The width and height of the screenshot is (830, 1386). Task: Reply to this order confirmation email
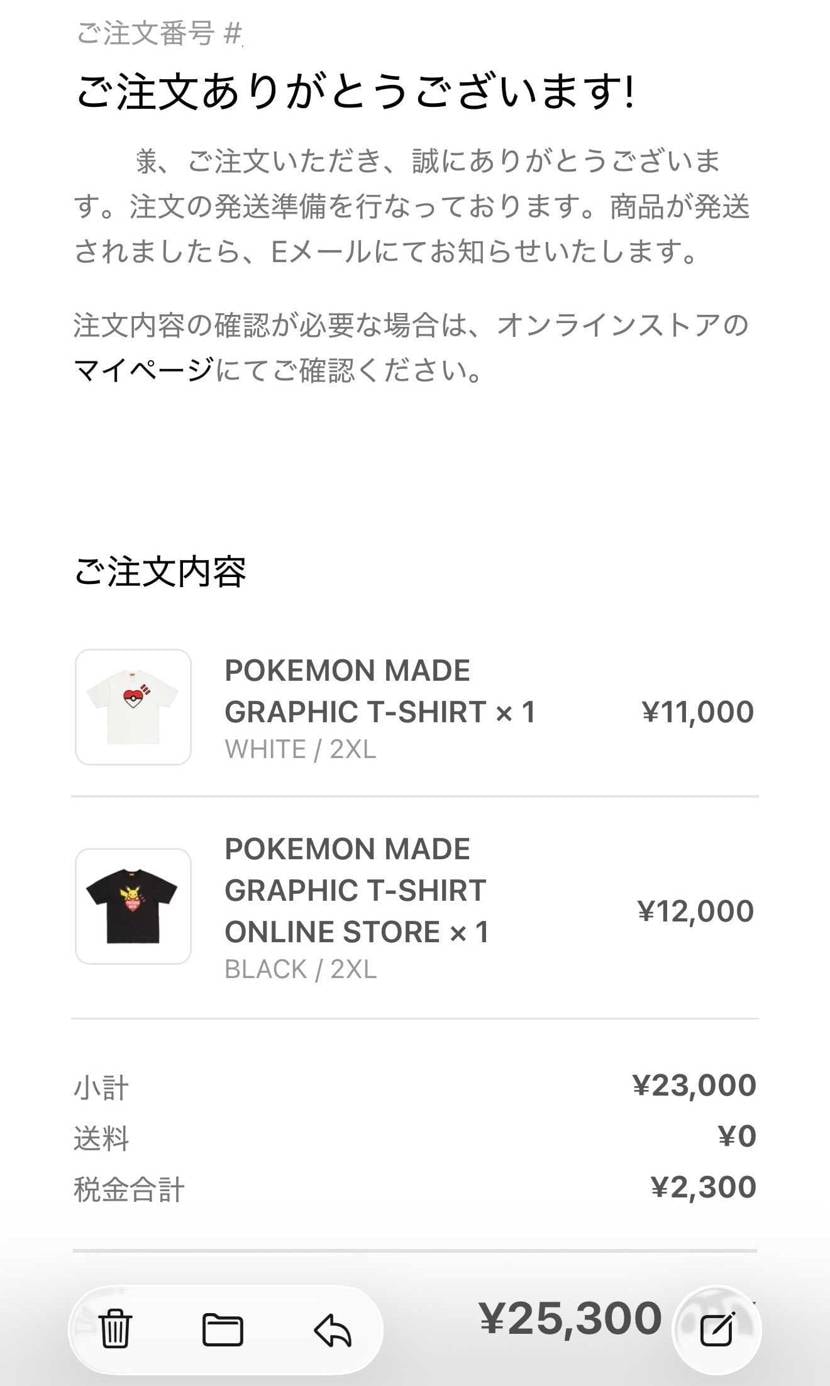(x=332, y=1329)
